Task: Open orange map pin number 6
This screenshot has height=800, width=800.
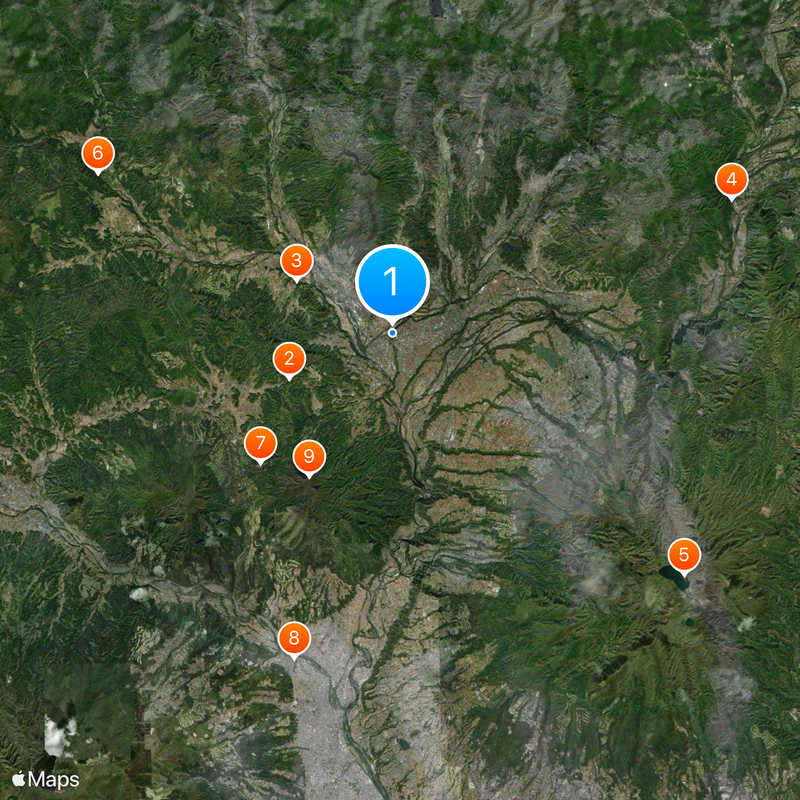Action: tap(97, 153)
